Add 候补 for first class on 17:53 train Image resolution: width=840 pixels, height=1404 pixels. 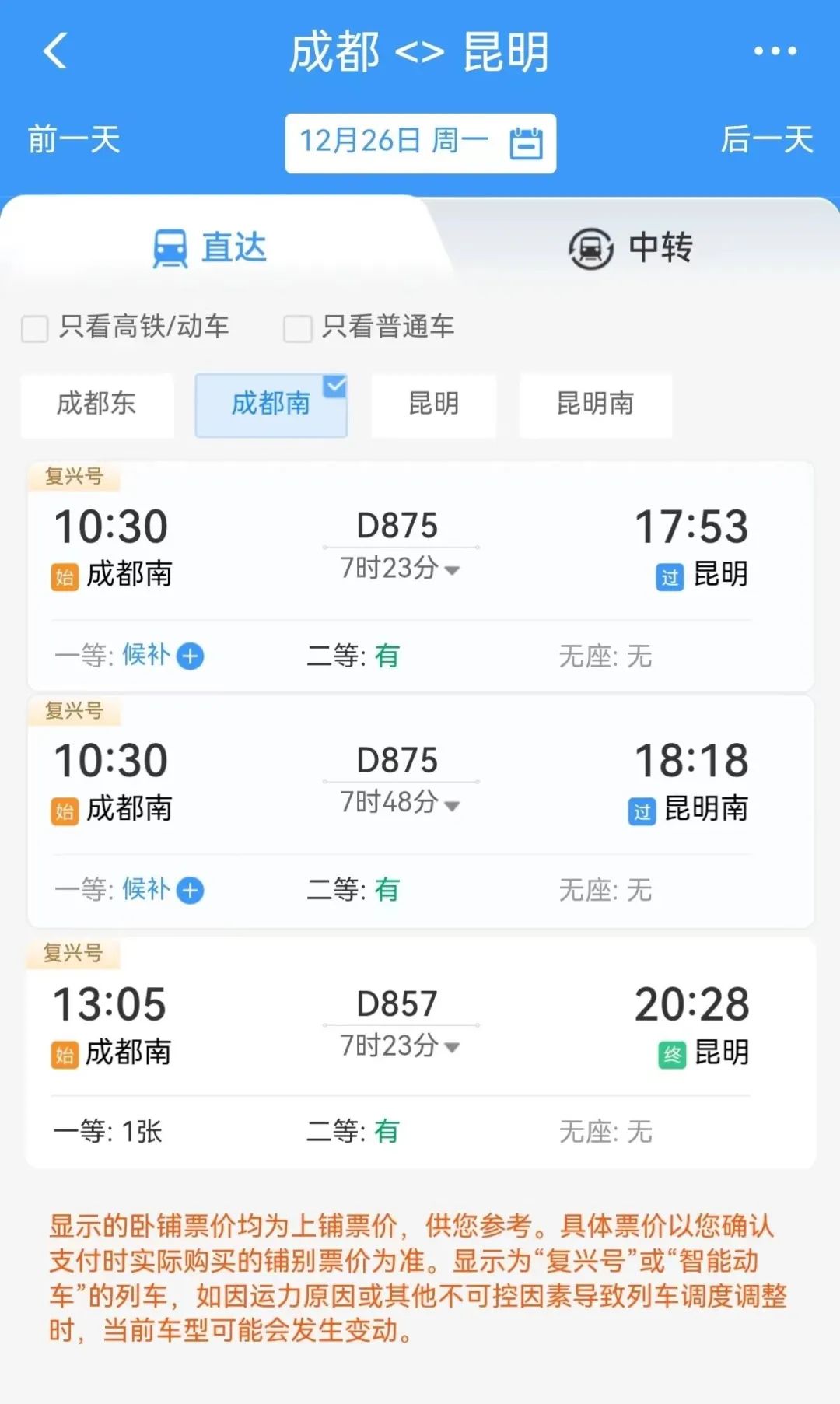point(190,656)
